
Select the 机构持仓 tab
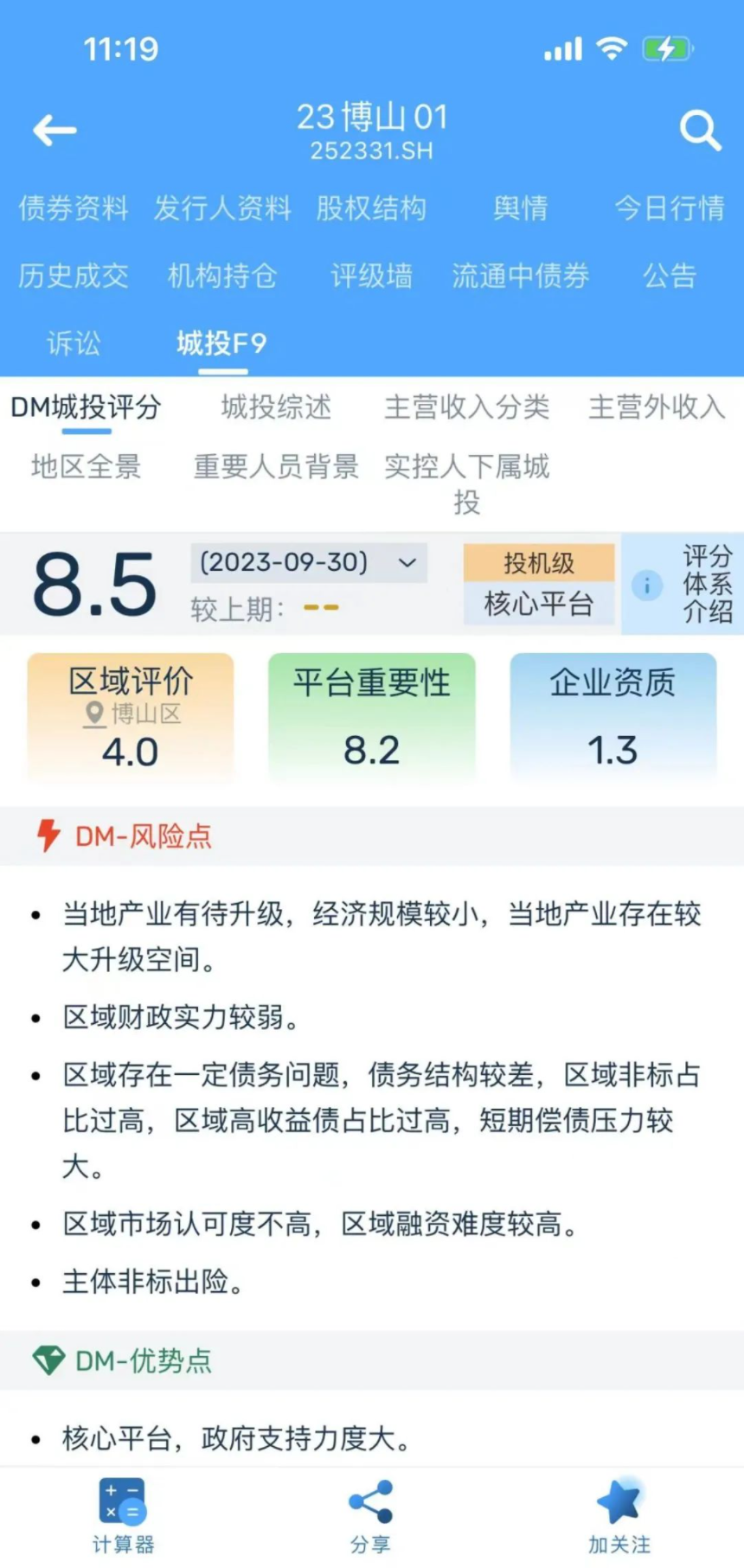pyautogui.click(x=222, y=276)
